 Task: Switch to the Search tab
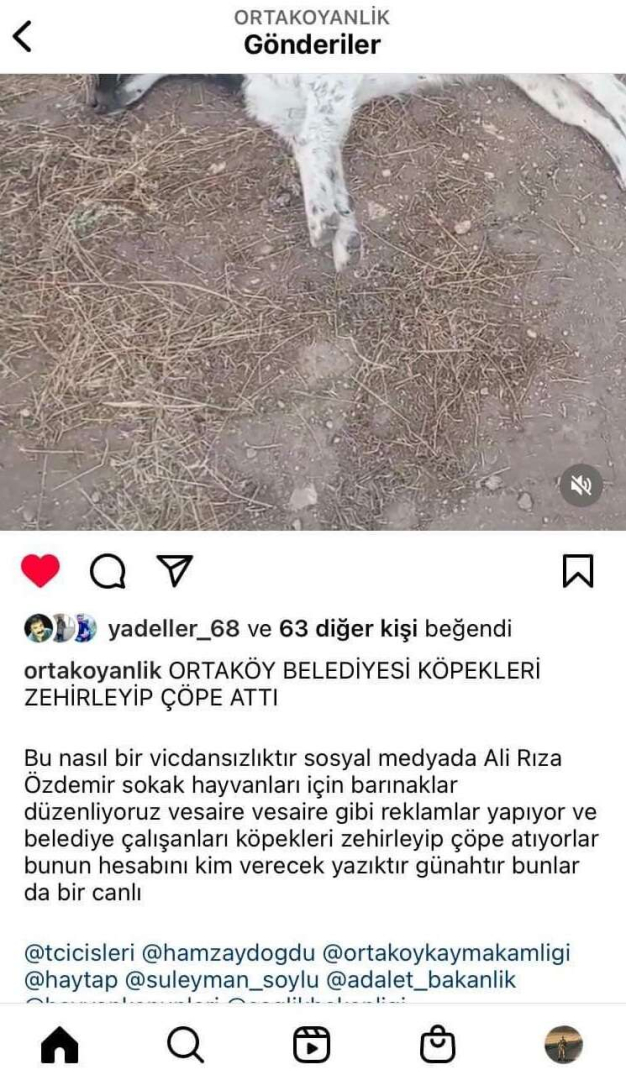[185, 1045]
